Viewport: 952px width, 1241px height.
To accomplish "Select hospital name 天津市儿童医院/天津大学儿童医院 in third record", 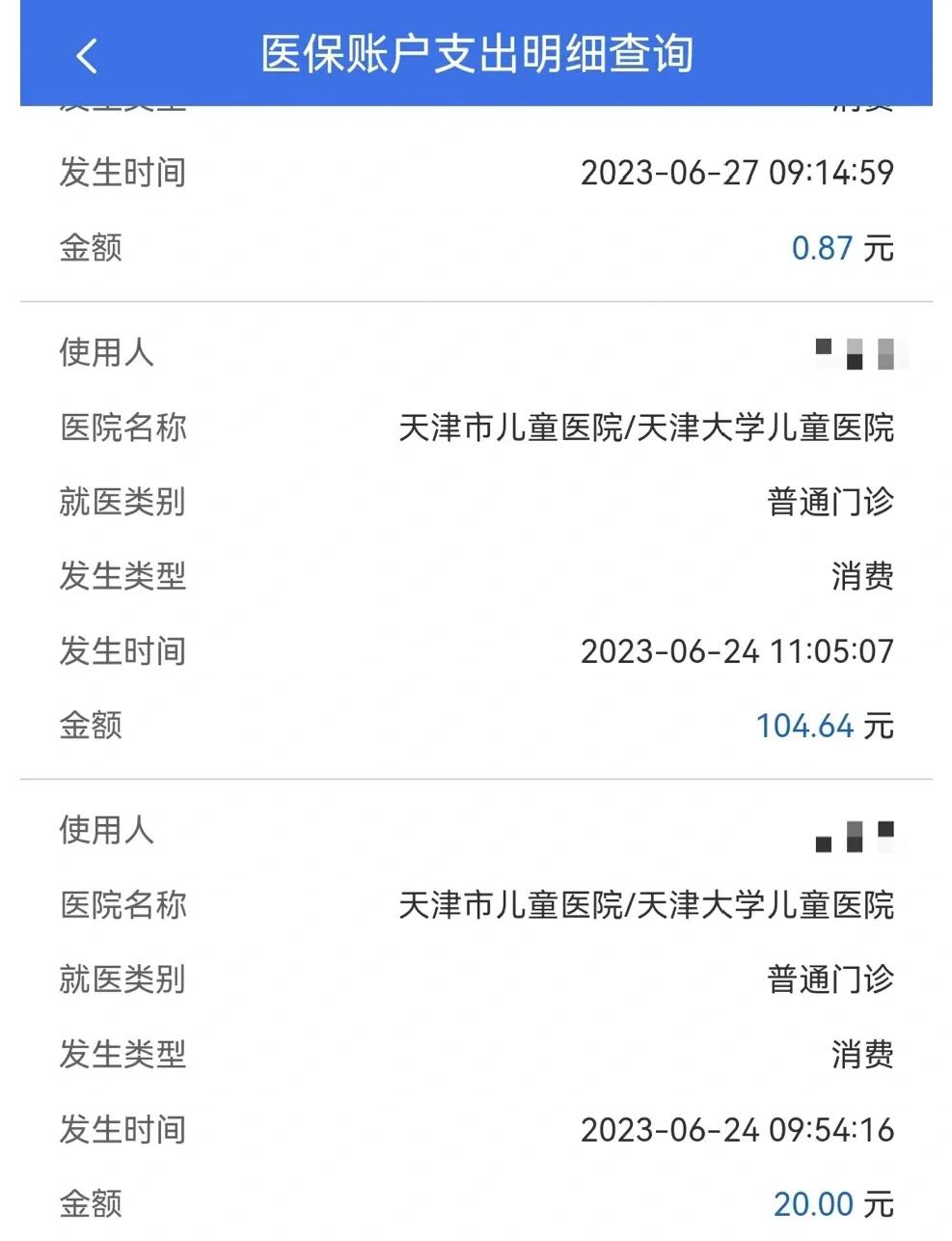I will (646, 905).
